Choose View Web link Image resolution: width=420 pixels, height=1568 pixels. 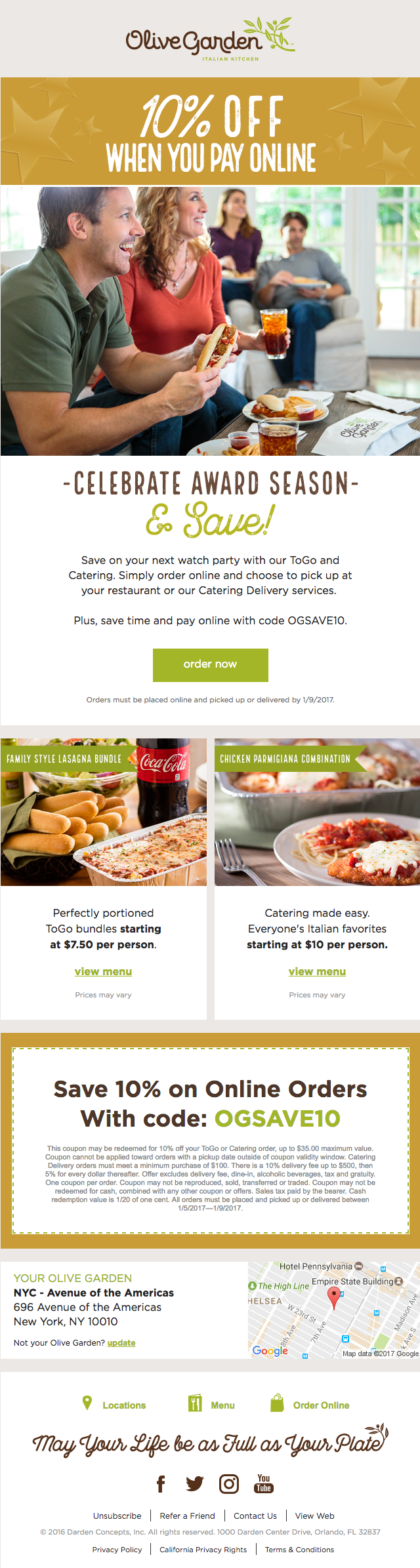click(314, 1516)
